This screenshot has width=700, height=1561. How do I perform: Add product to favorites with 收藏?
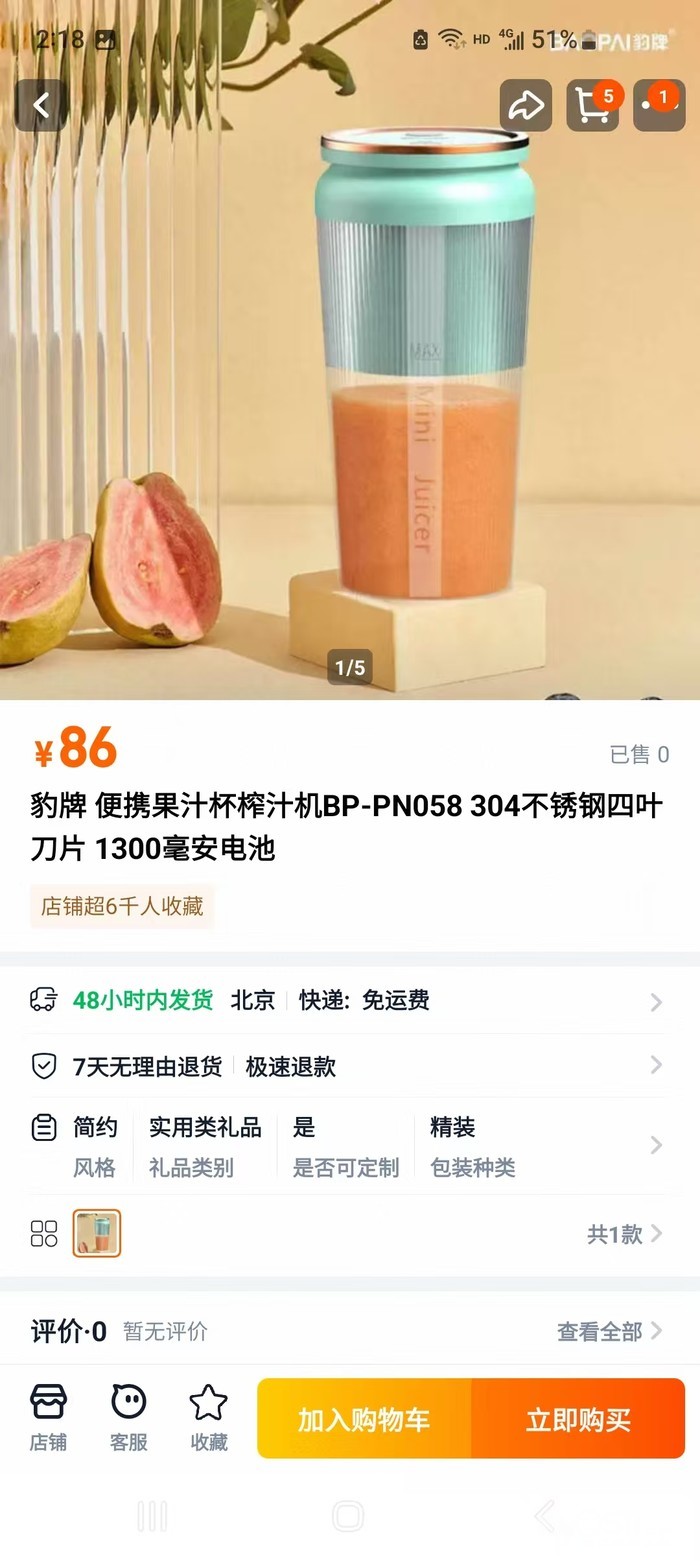coord(209,1418)
